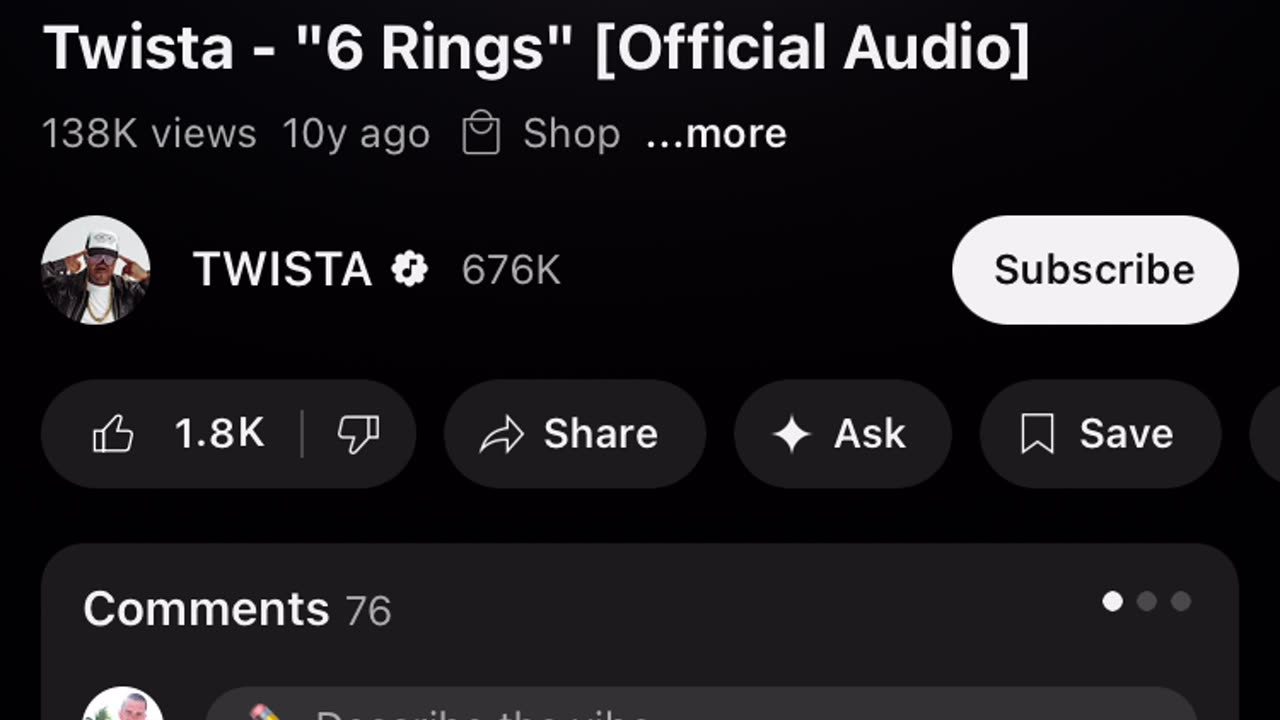The width and height of the screenshot is (1280, 720).
Task: Dislike this video
Action: point(358,434)
